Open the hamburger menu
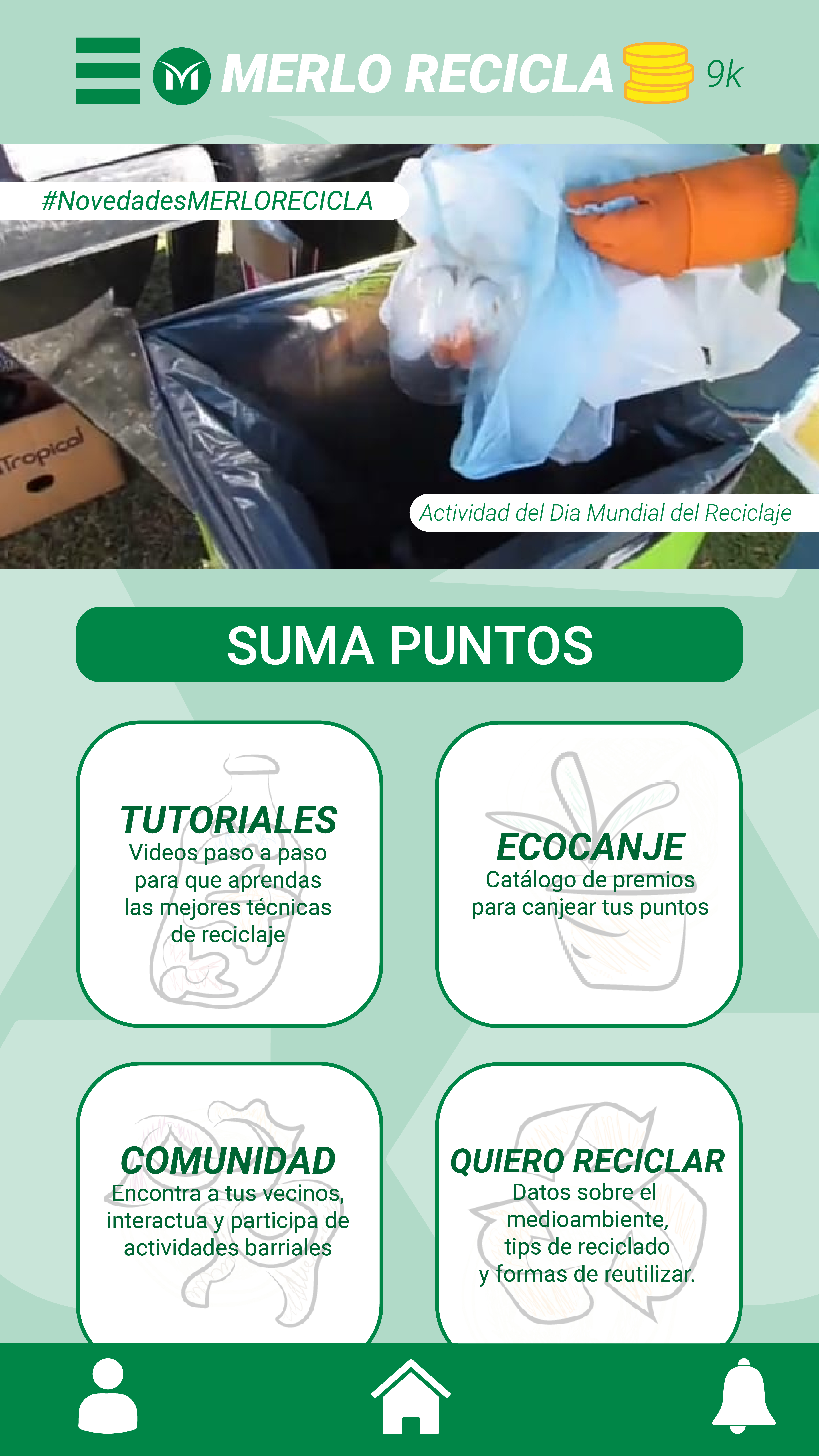Screen dimensions: 819x1456 [x=108, y=71]
